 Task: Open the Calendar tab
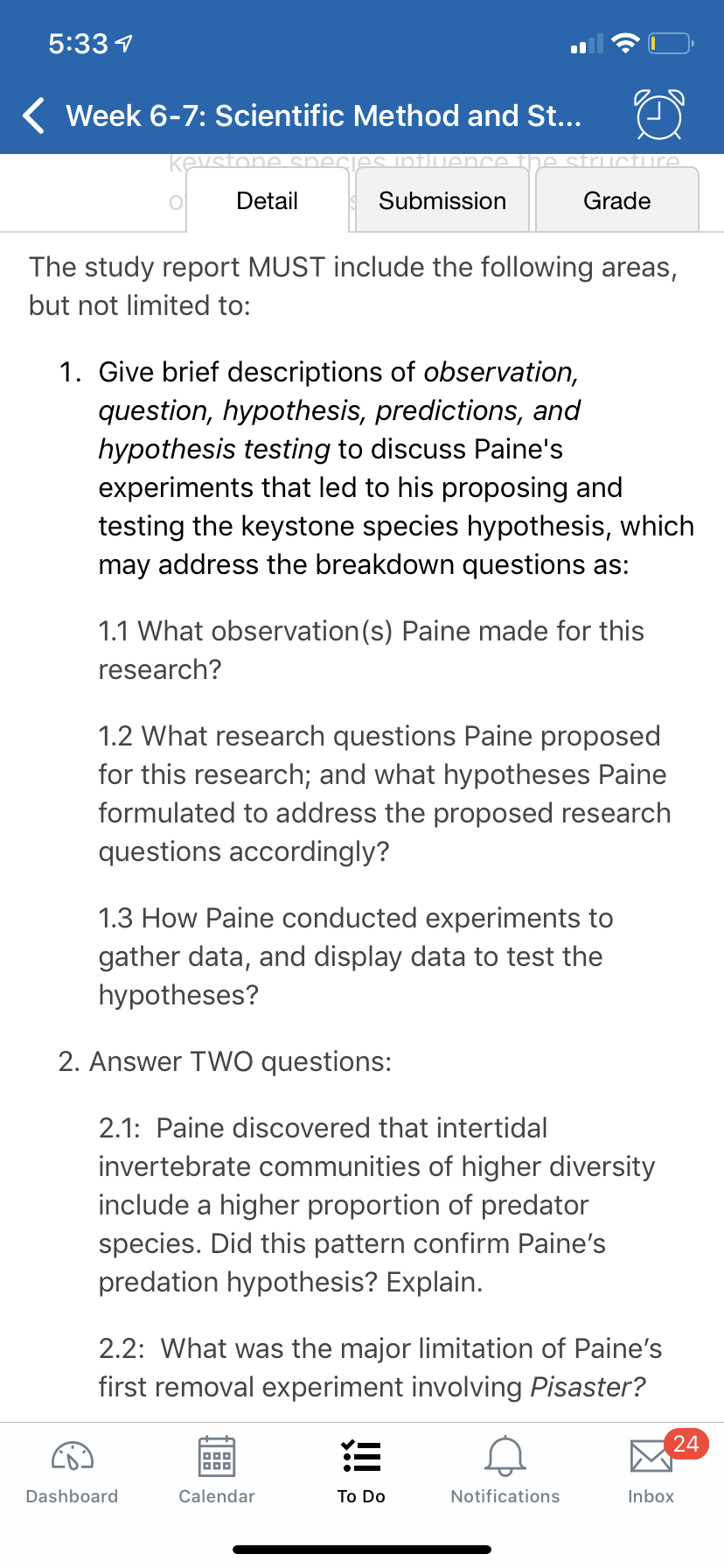tap(217, 1472)
